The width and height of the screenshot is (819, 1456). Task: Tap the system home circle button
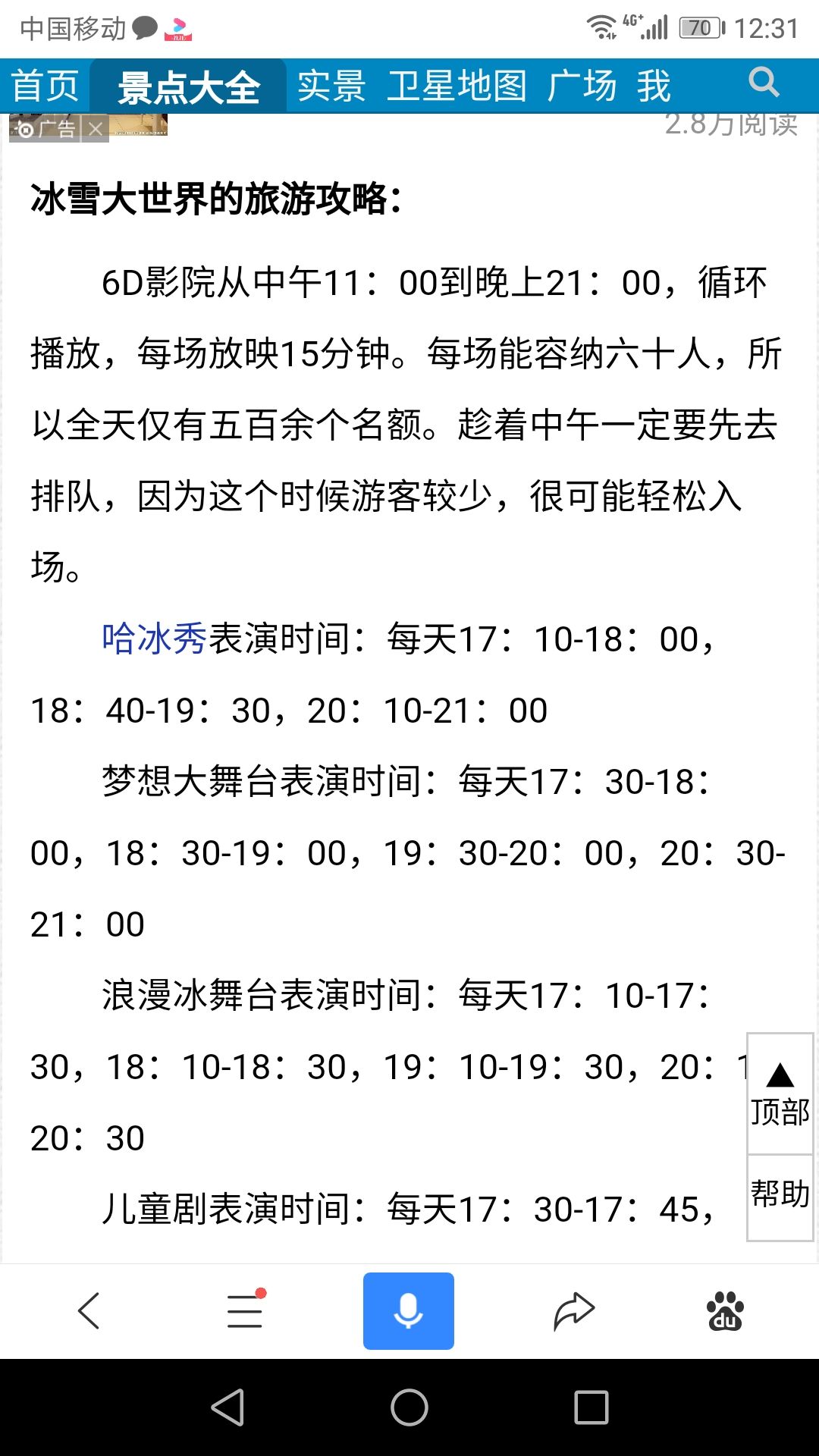(409, 1408)
